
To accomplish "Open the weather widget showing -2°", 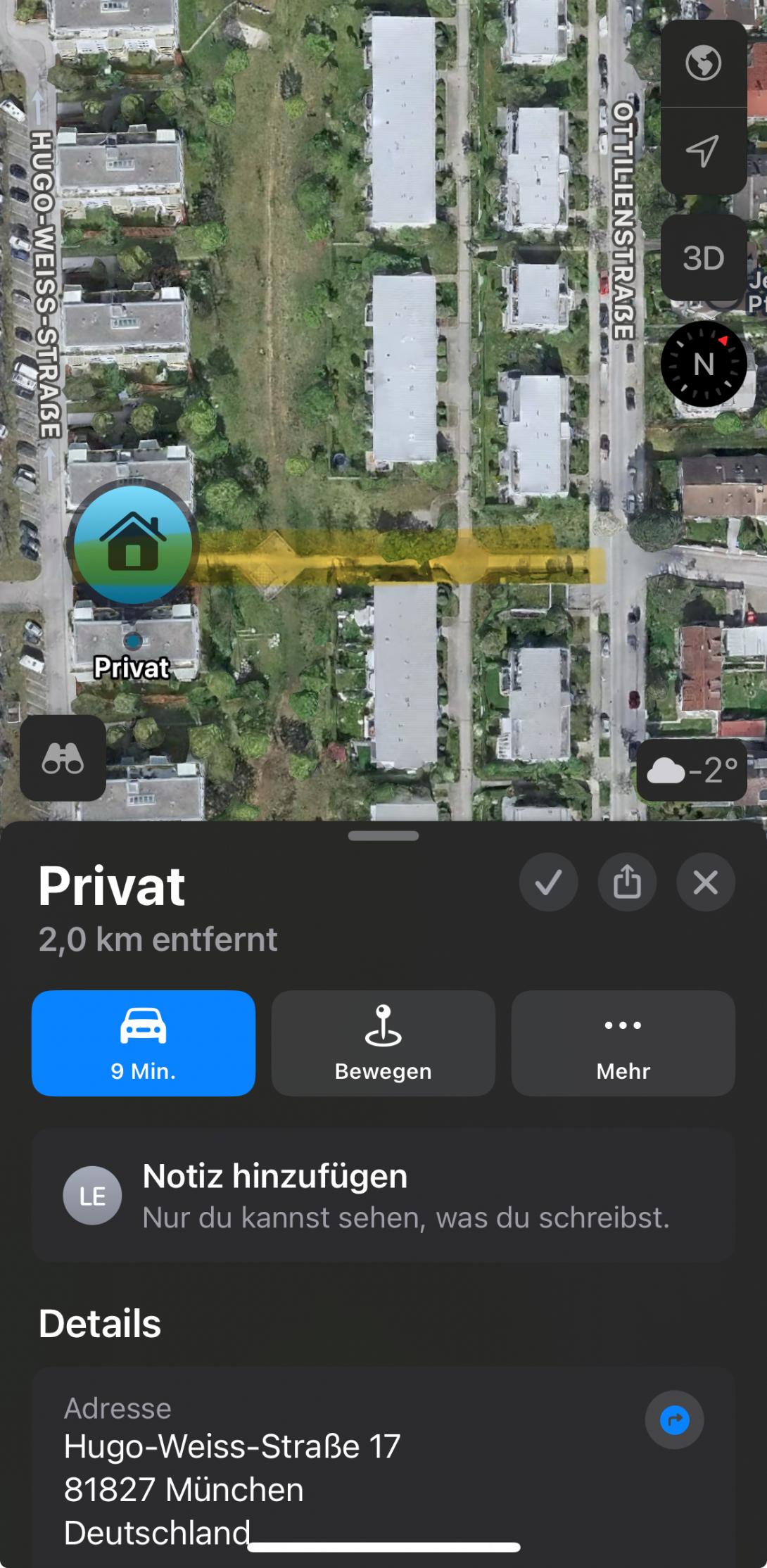I will click(692, 771).
